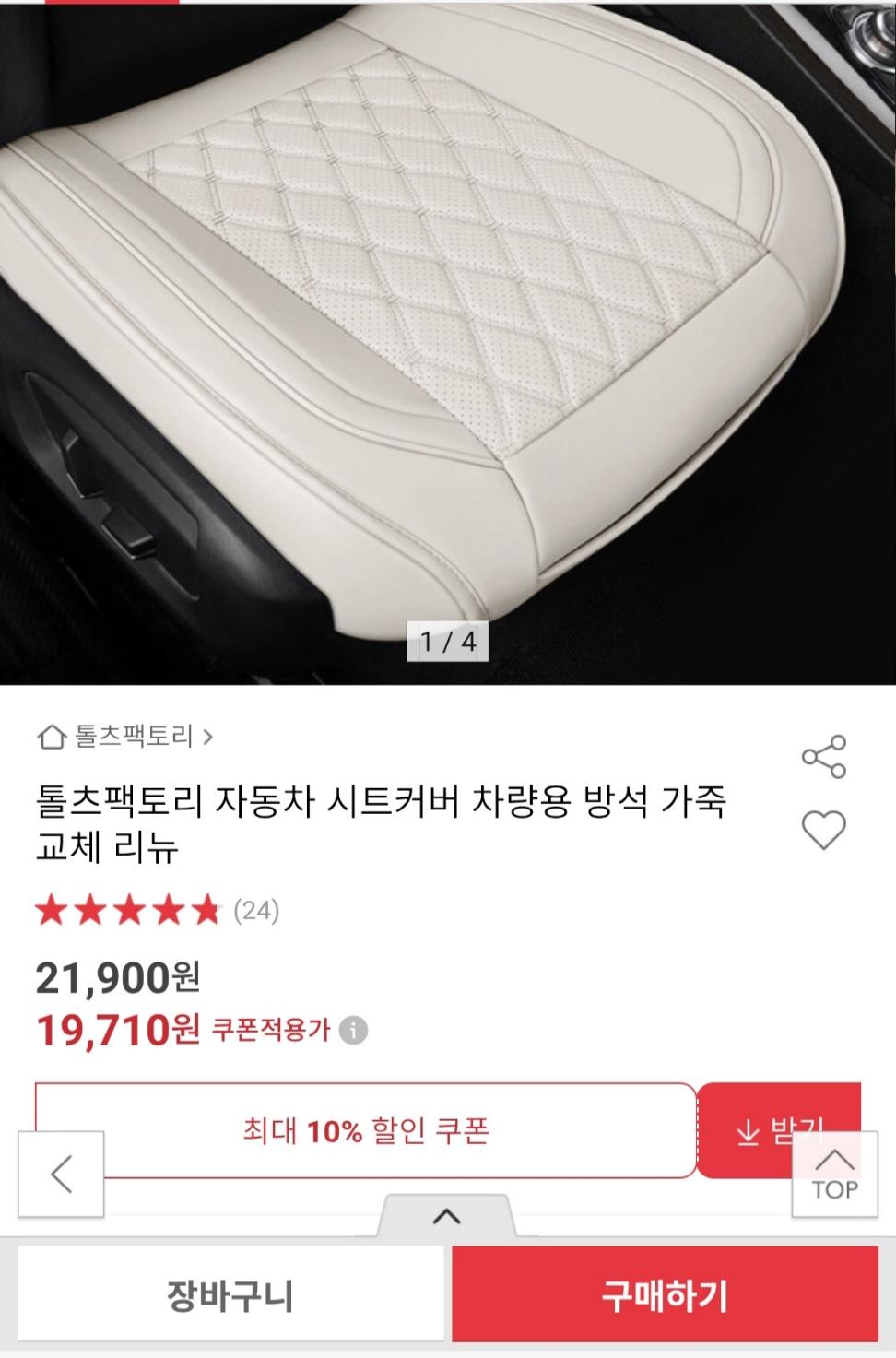Open the 톨츠팩토리 store link
The image size is (896, 1358).
[x=124, y=737]
